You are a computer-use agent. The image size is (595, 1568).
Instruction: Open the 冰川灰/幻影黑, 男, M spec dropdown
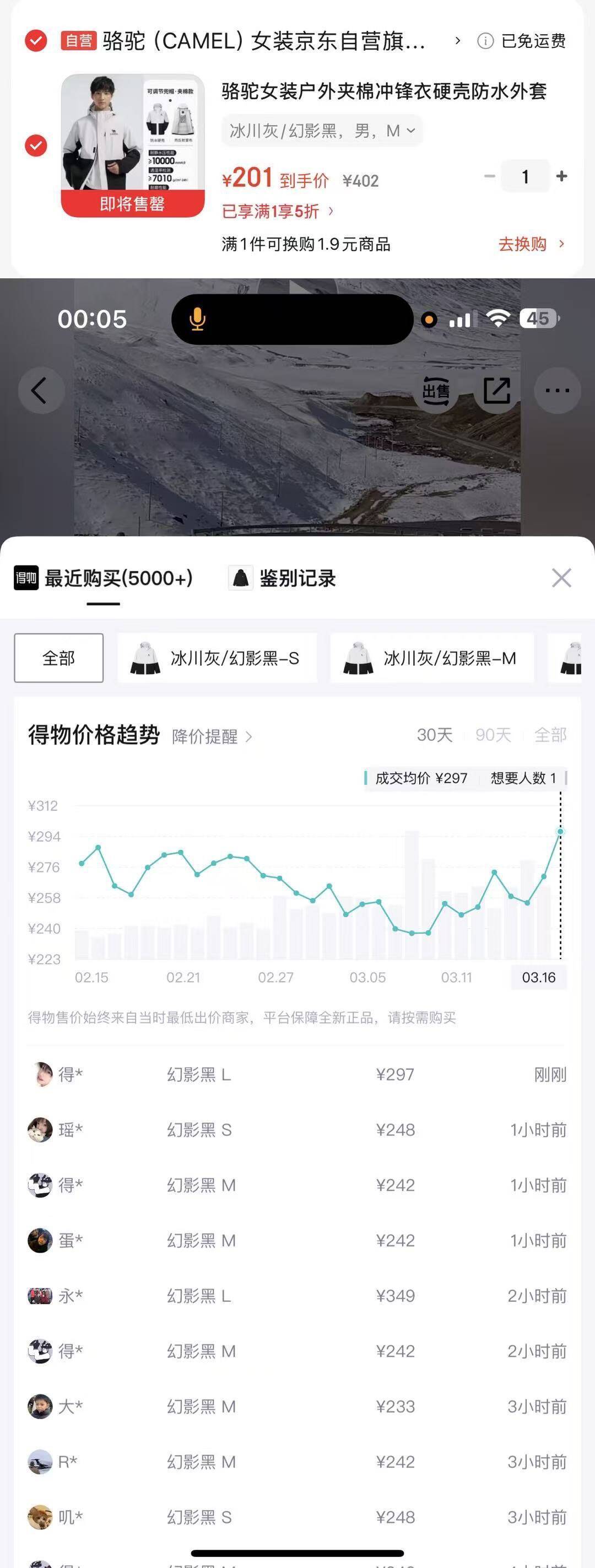pos(321,131)
